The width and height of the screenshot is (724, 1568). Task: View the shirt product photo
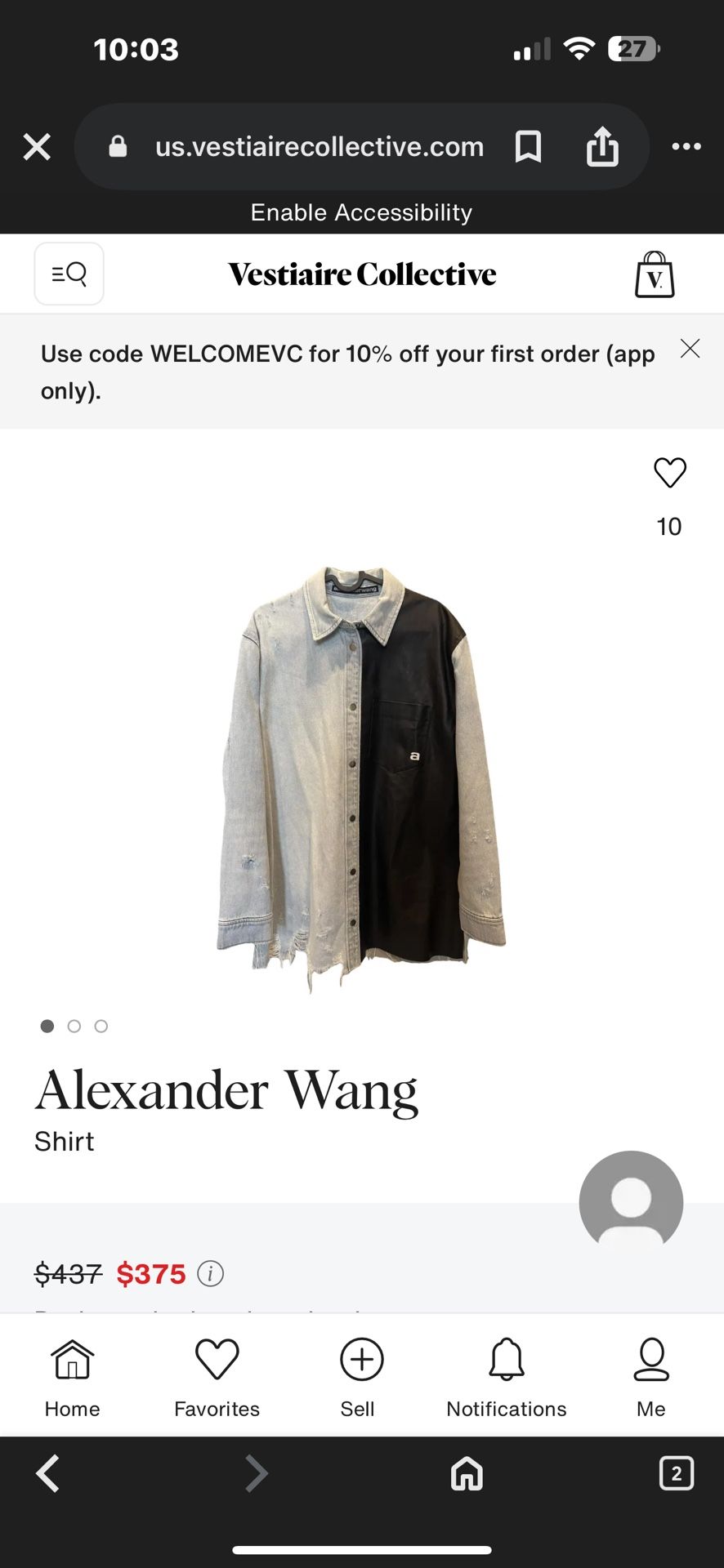coord(361,776)
